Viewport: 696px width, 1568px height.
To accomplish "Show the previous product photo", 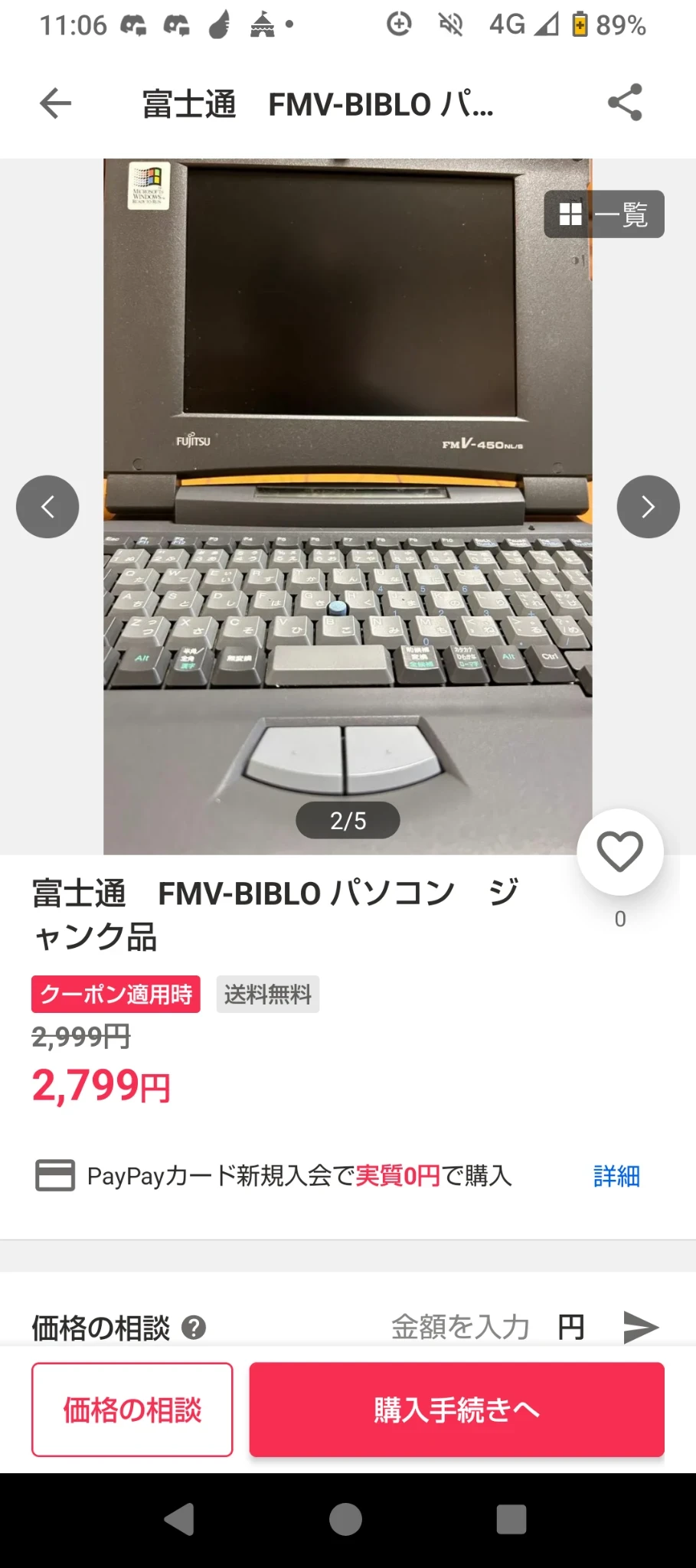I will coord(47,507).
